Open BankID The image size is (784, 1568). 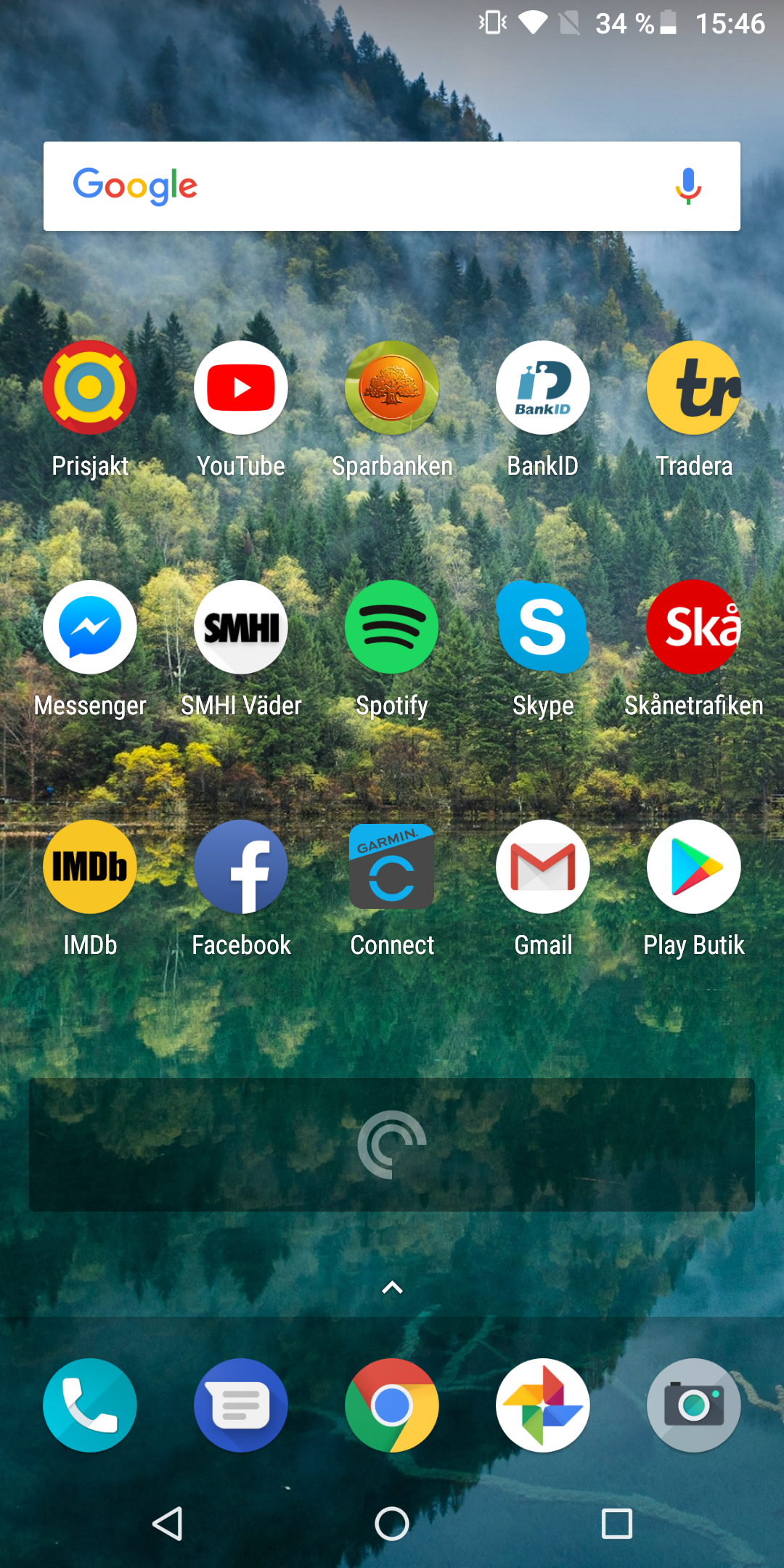point(543,388)
